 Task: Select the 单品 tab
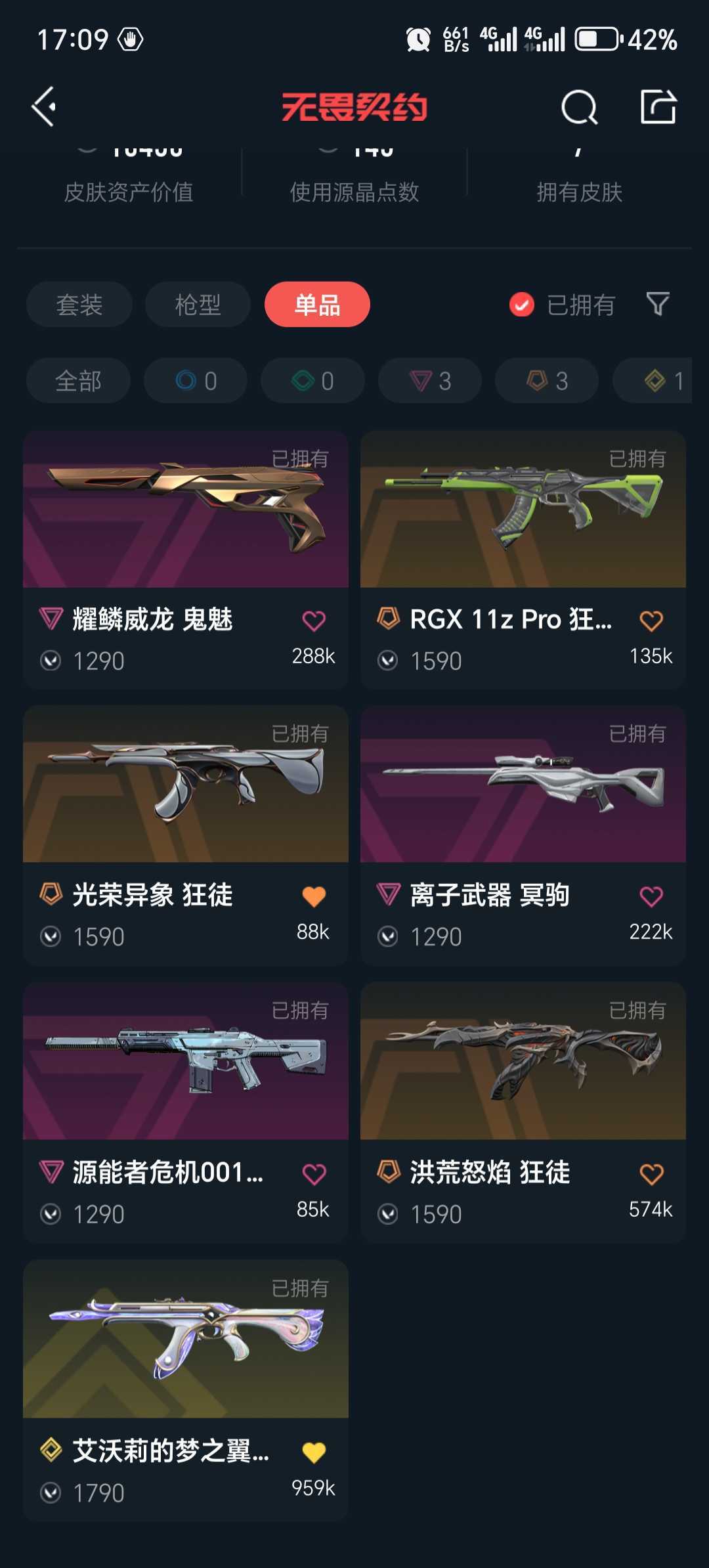[317, 305]
